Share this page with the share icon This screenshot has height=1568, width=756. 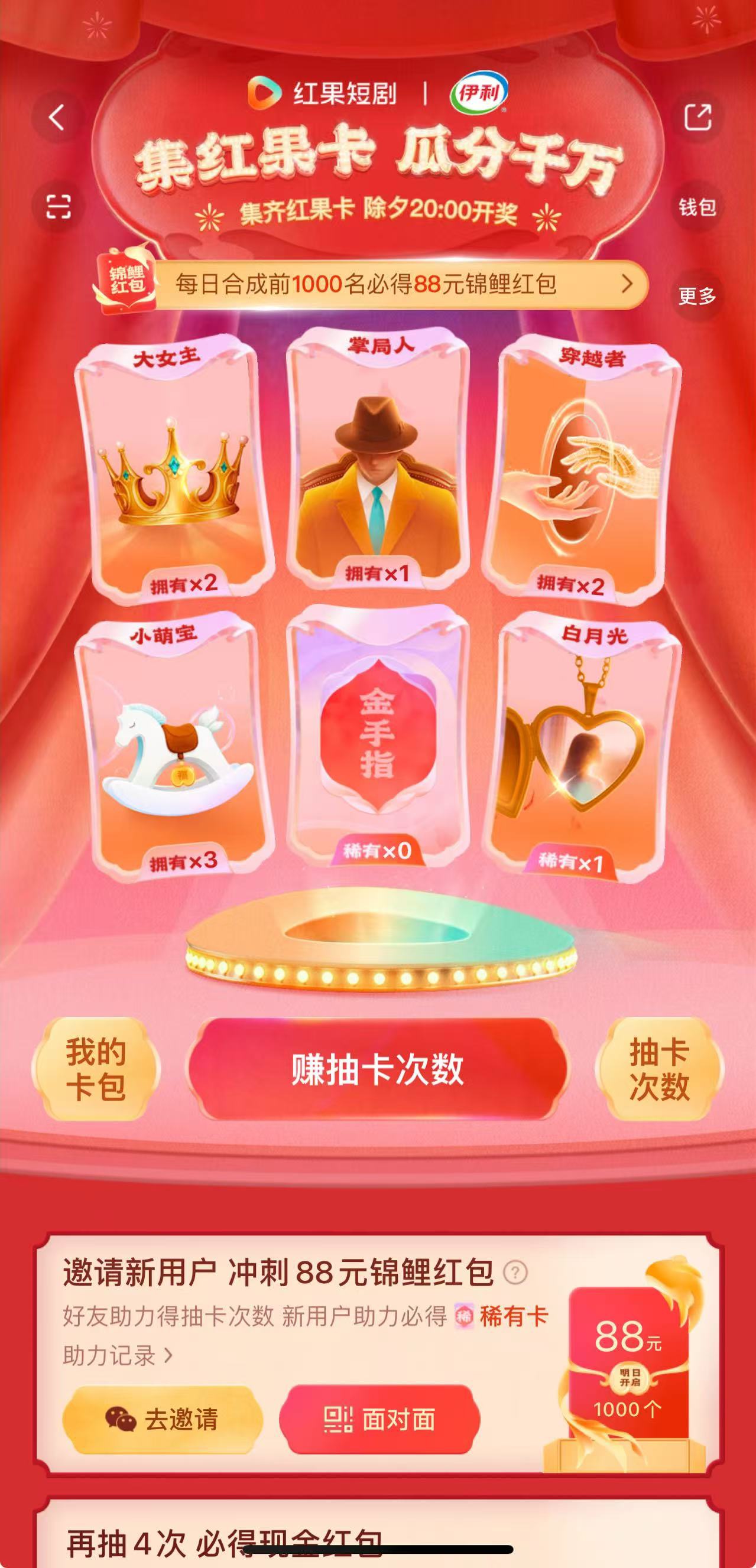point(697,118)
